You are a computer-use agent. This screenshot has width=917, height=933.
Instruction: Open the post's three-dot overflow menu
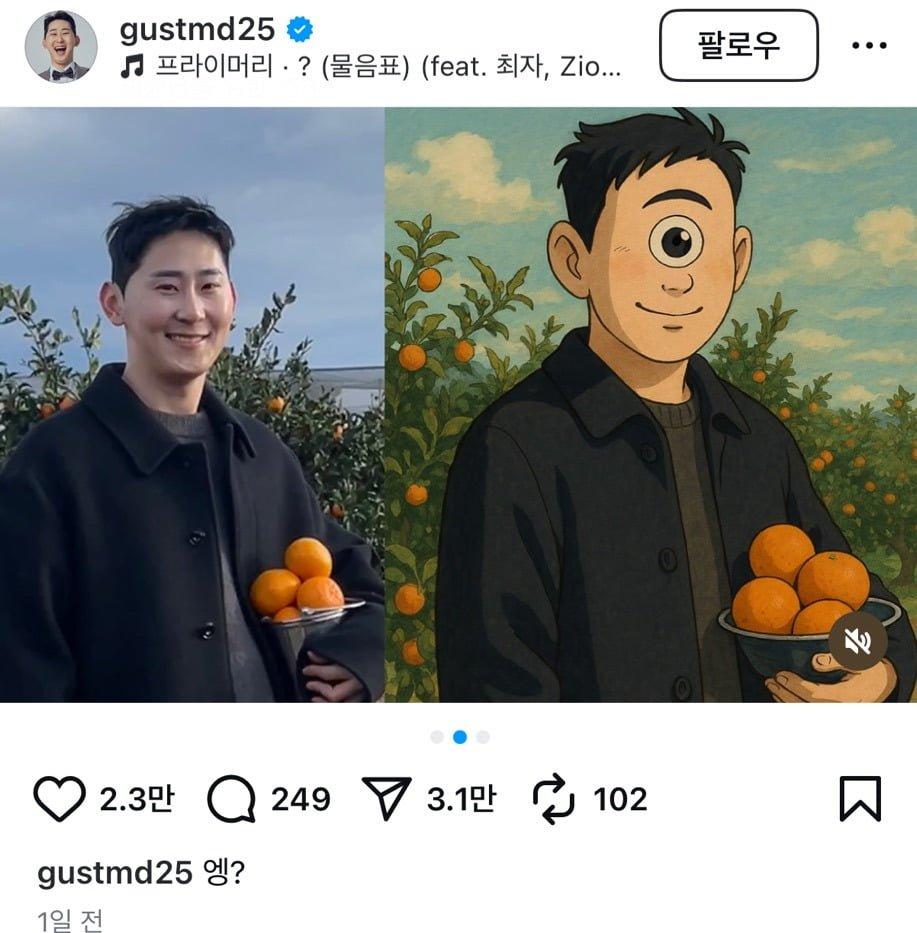pyautogui.click(x=869, y=46)
